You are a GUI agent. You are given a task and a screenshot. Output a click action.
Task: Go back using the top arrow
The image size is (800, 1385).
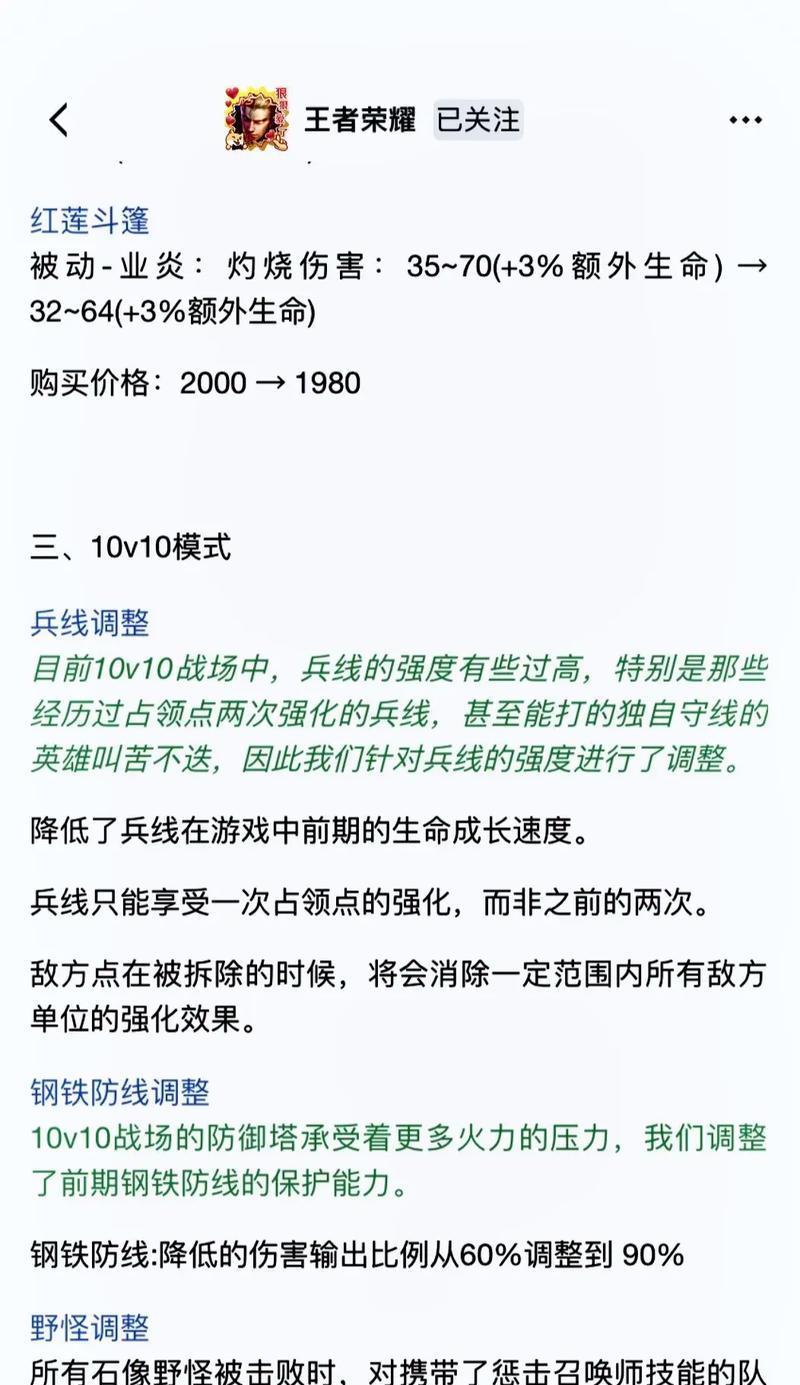59,120
